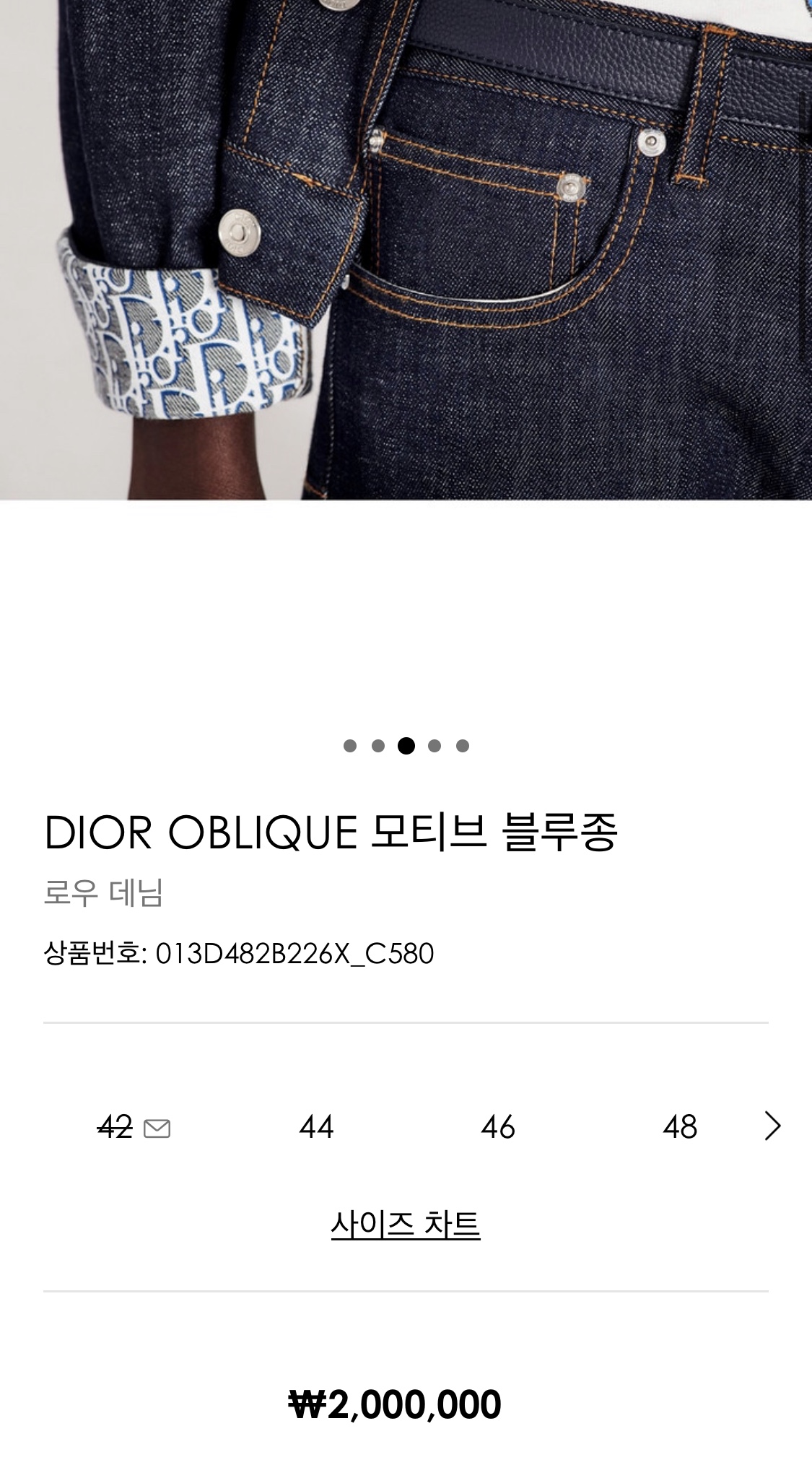Open the product image of denim jacket

pyautogui.click(x=406, y=250)
